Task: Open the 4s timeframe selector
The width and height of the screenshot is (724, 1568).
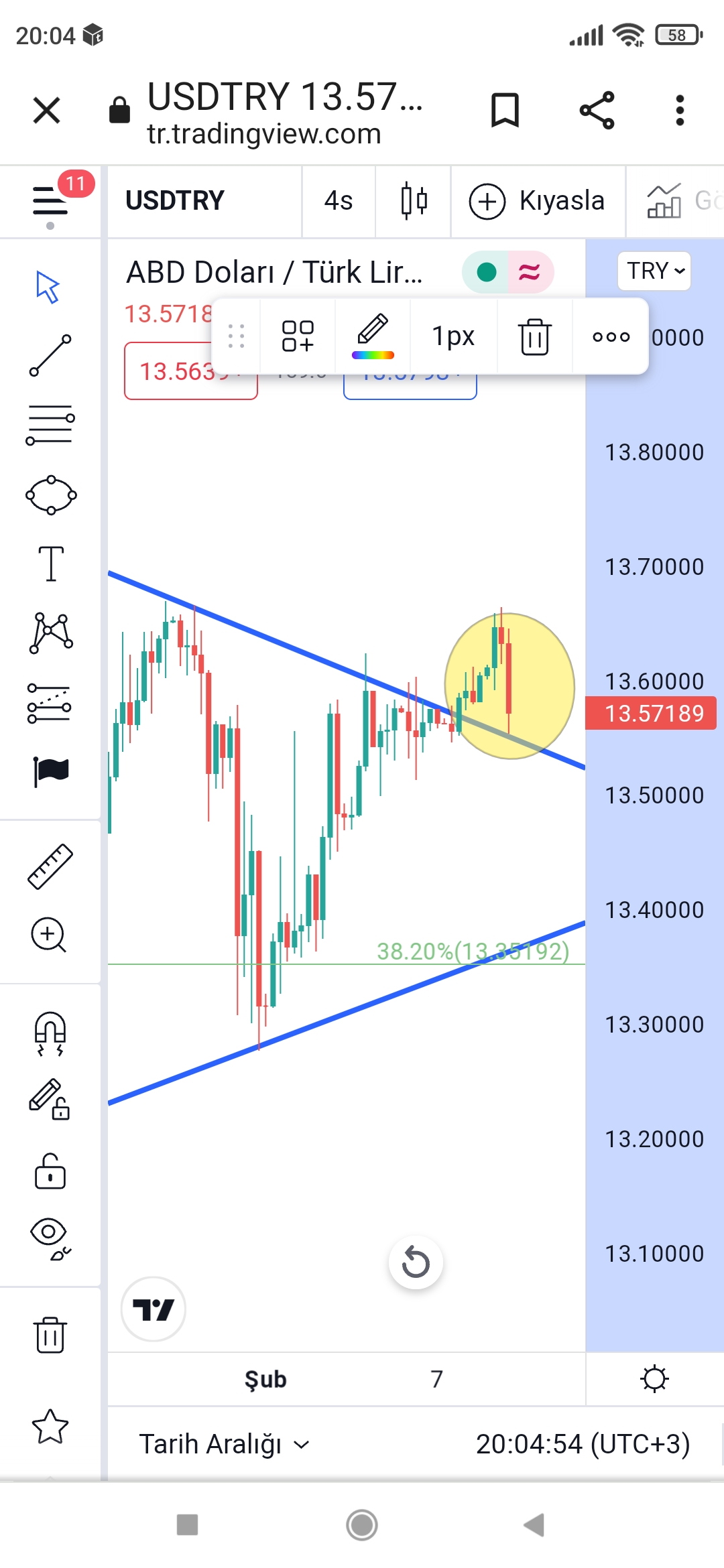Action: tap(338, 200)
